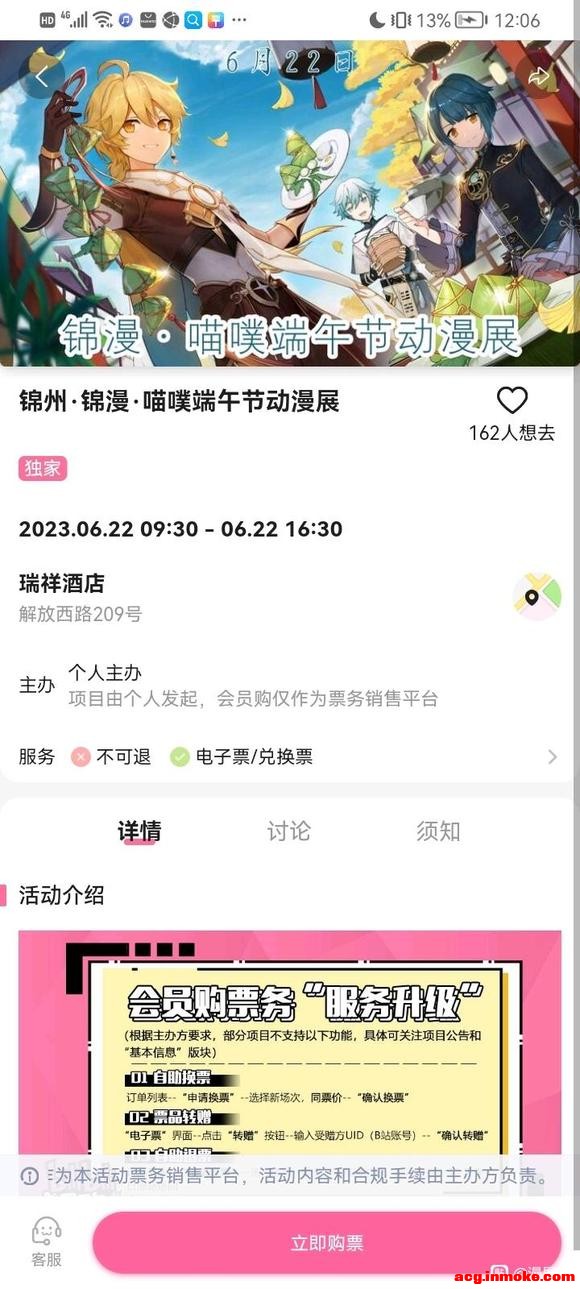Image resolution: width=580 pixels, height=1289 pixels.
Task: Go back using the top-left arrow
Action: [x=41, y=76]
